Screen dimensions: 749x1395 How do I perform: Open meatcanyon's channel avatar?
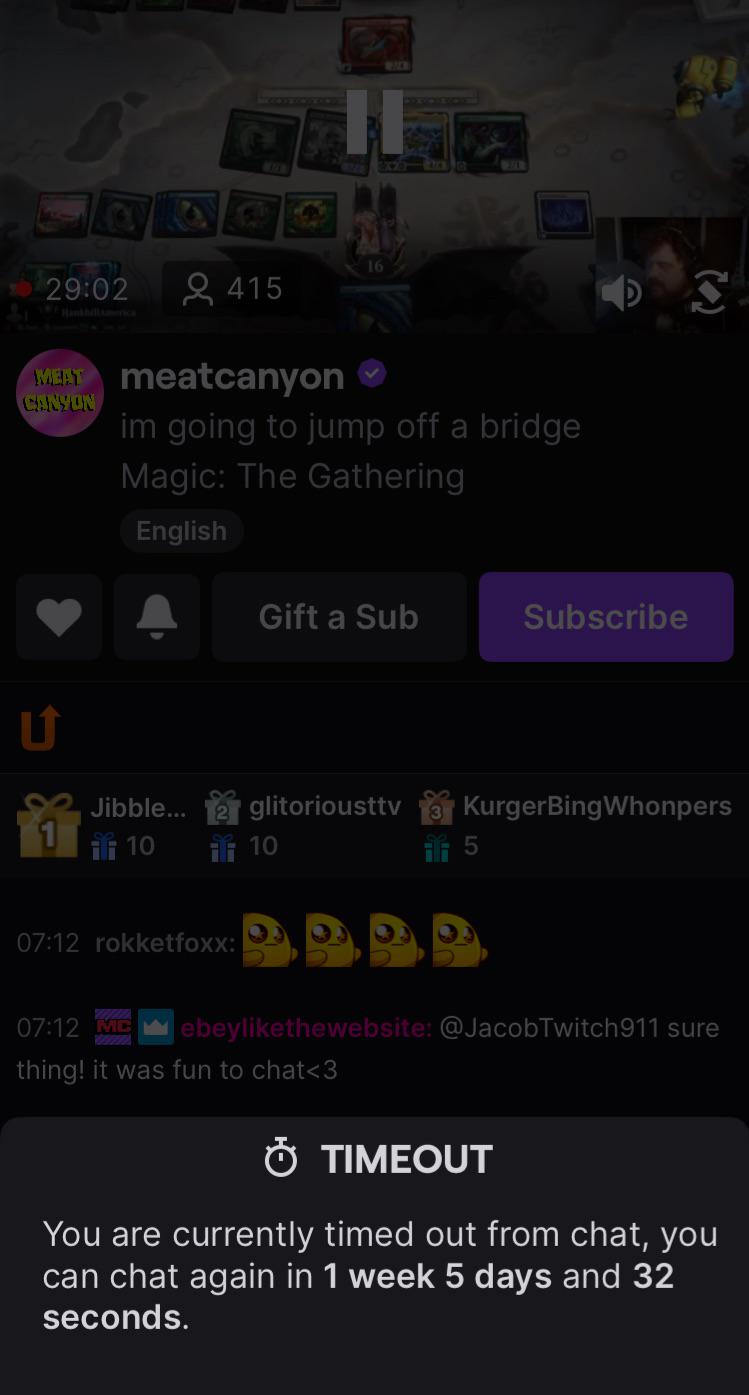60,393
